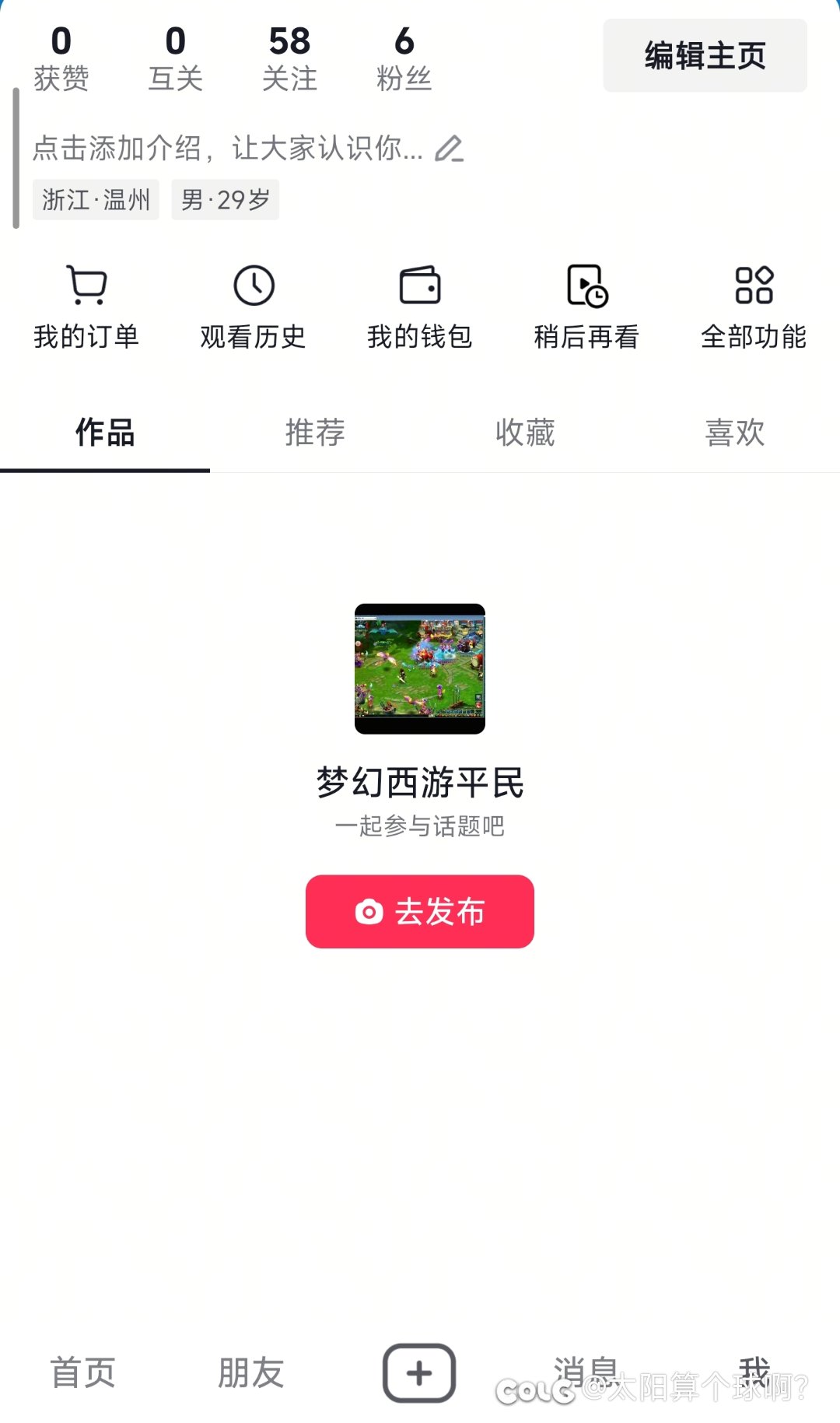
Task: Open the 喜欢 tab
Action: (x=733, y=433)
